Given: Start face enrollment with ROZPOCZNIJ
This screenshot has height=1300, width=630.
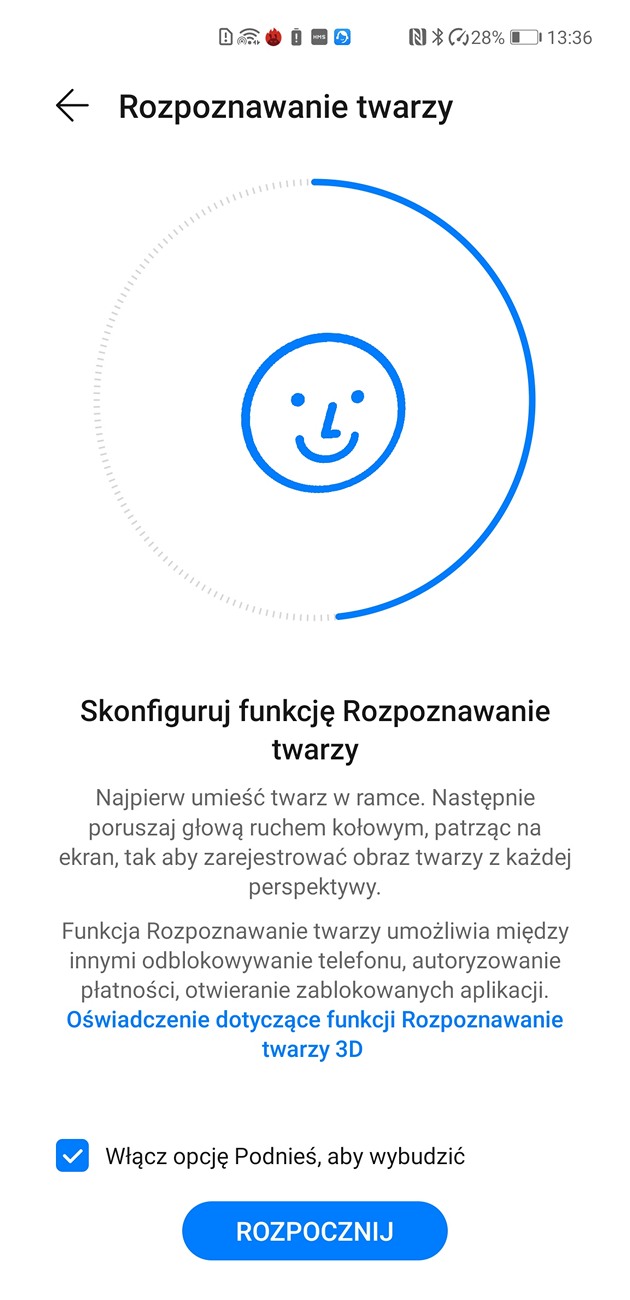Looking at the screenshot, I should click(314, 1230).
